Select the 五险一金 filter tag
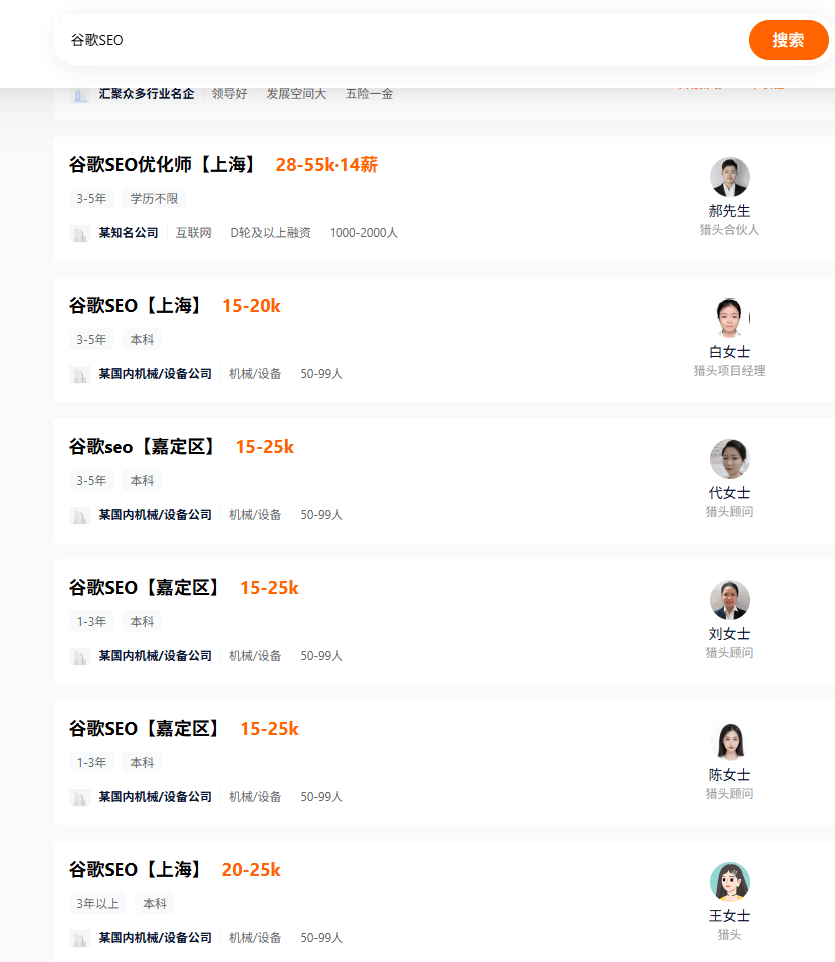 click(369, 92)
